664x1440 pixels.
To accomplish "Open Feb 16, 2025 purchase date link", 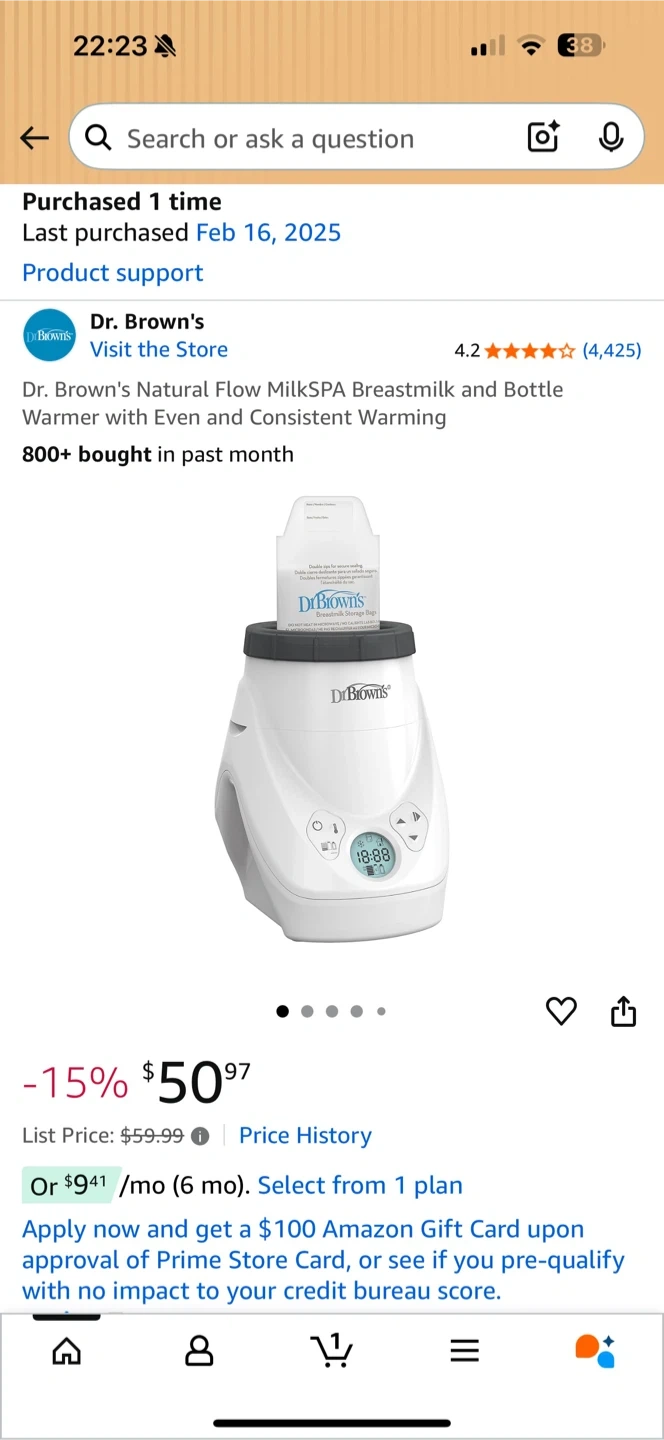I will coord(268,233).
